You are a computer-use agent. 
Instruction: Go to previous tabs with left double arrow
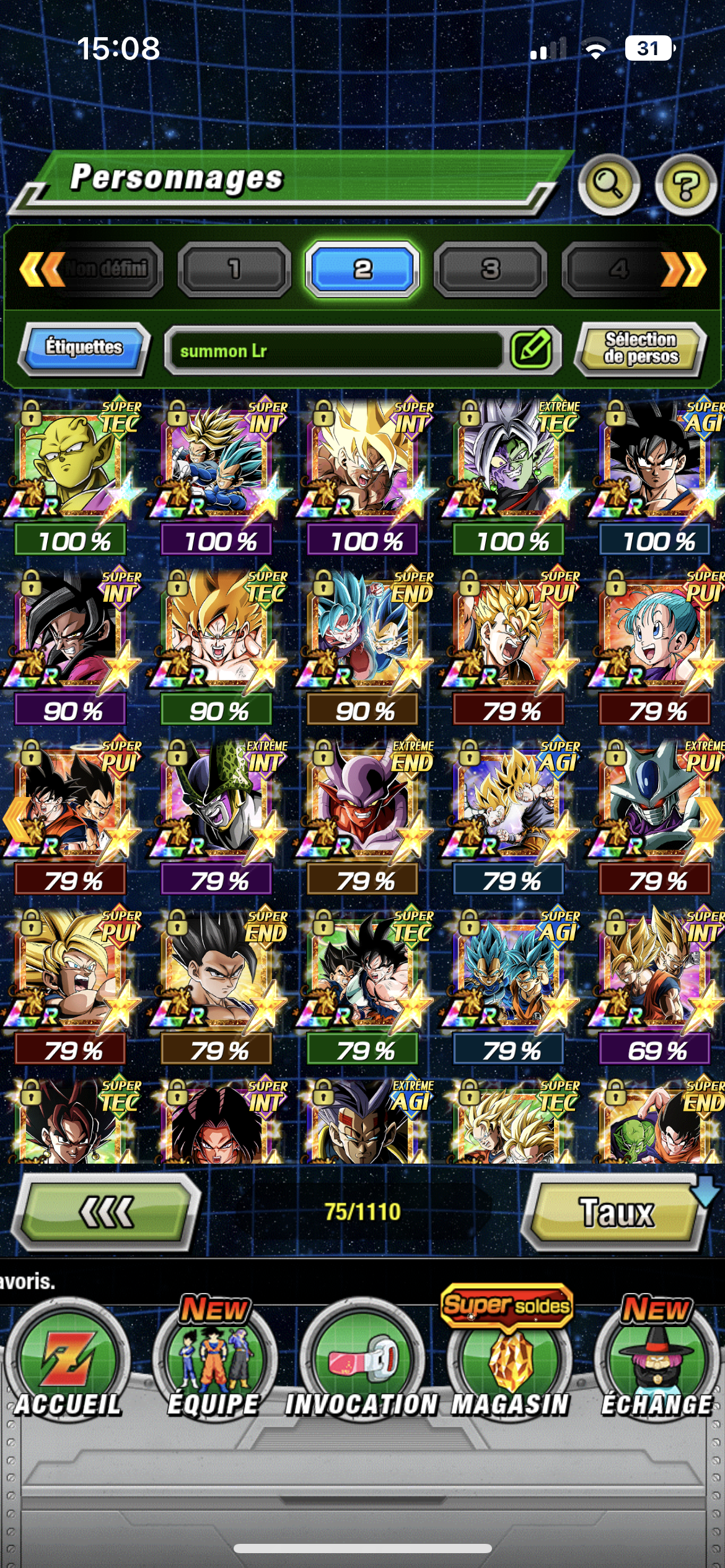pyautogui.click(x=41, y=269)
